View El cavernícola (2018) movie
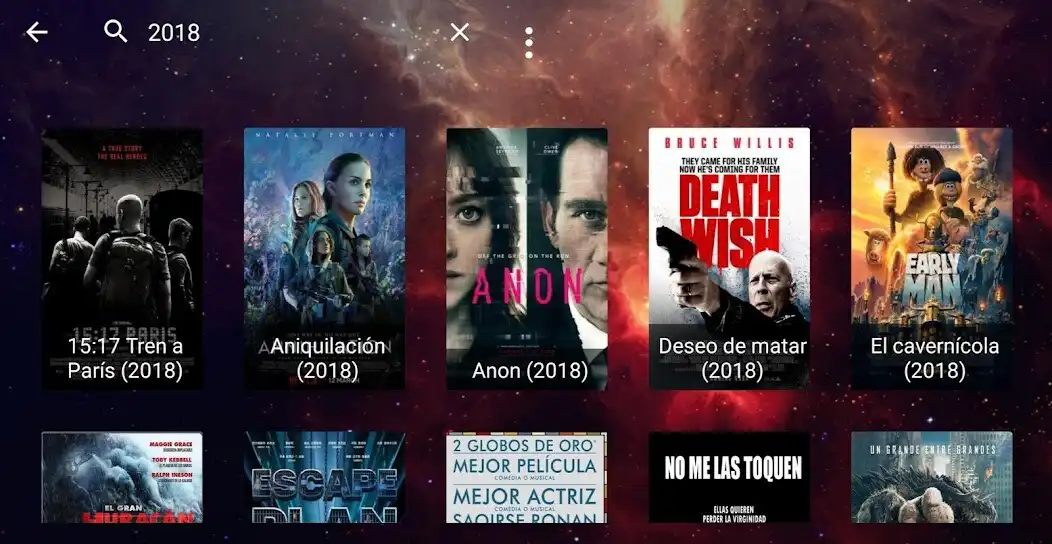1052x544 pixels. click(x=931, y=258)
